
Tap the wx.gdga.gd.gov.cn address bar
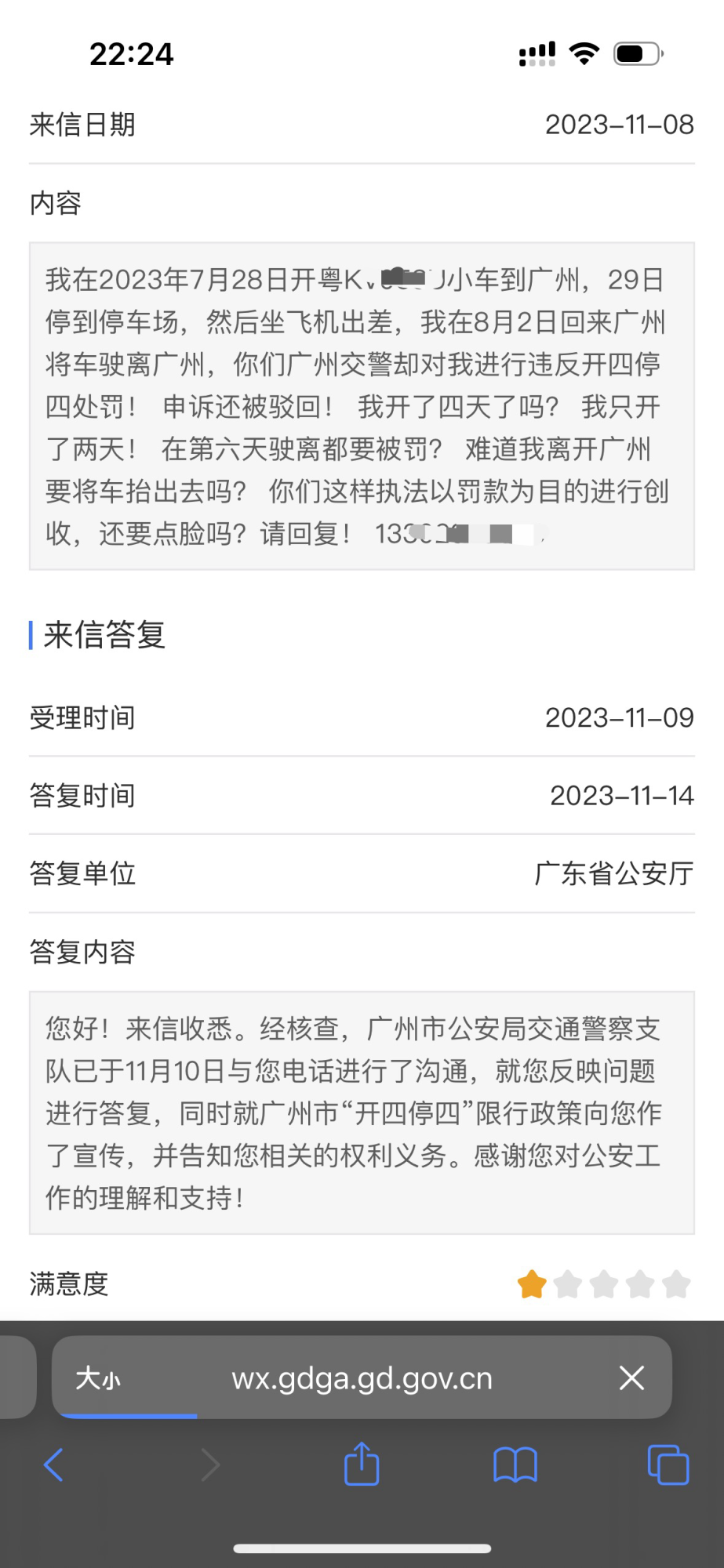point(362,1378)
